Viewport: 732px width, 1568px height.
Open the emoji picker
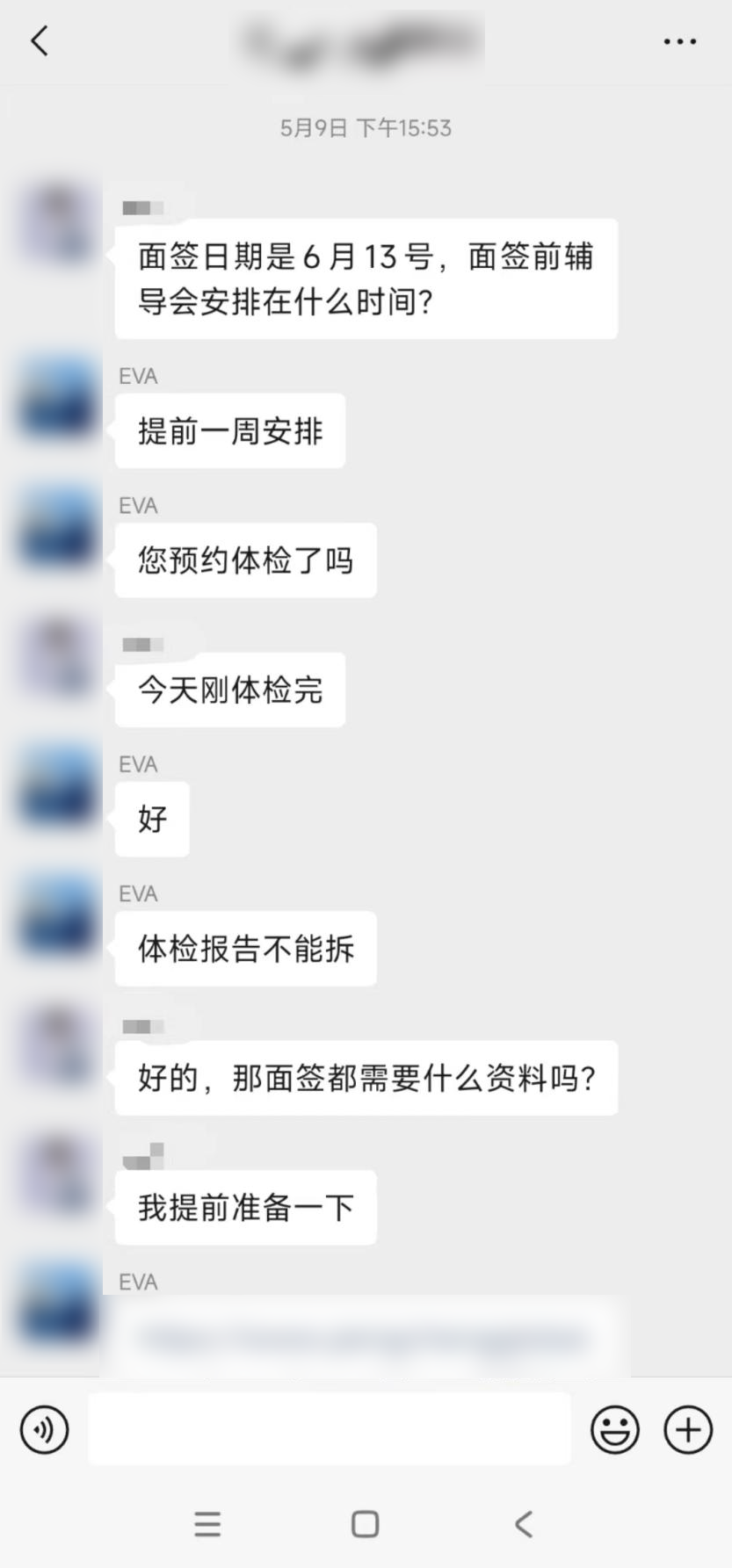(614, 1430)
